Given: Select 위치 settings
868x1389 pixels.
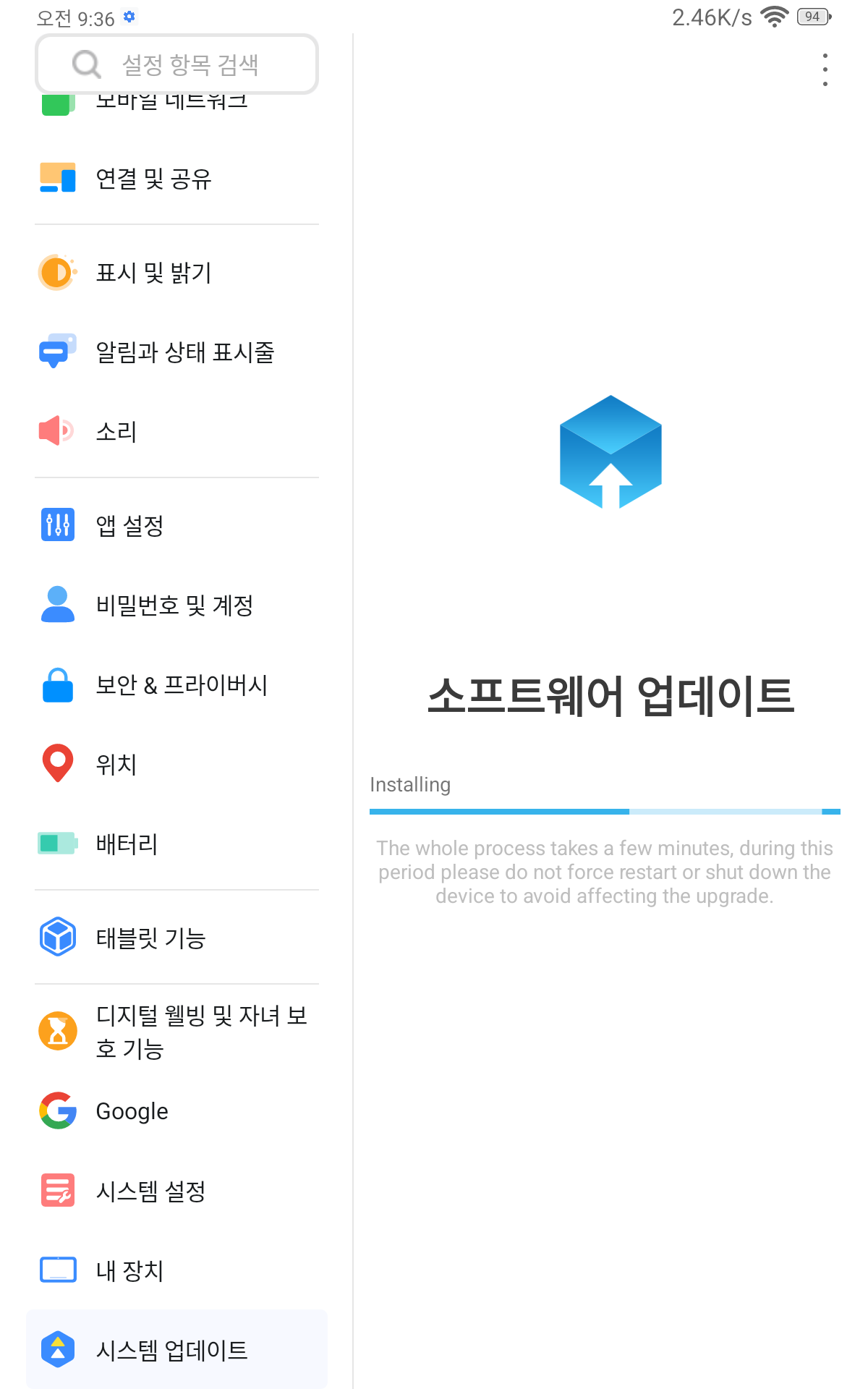Looking at the screenshot, I should pos(176,765).
